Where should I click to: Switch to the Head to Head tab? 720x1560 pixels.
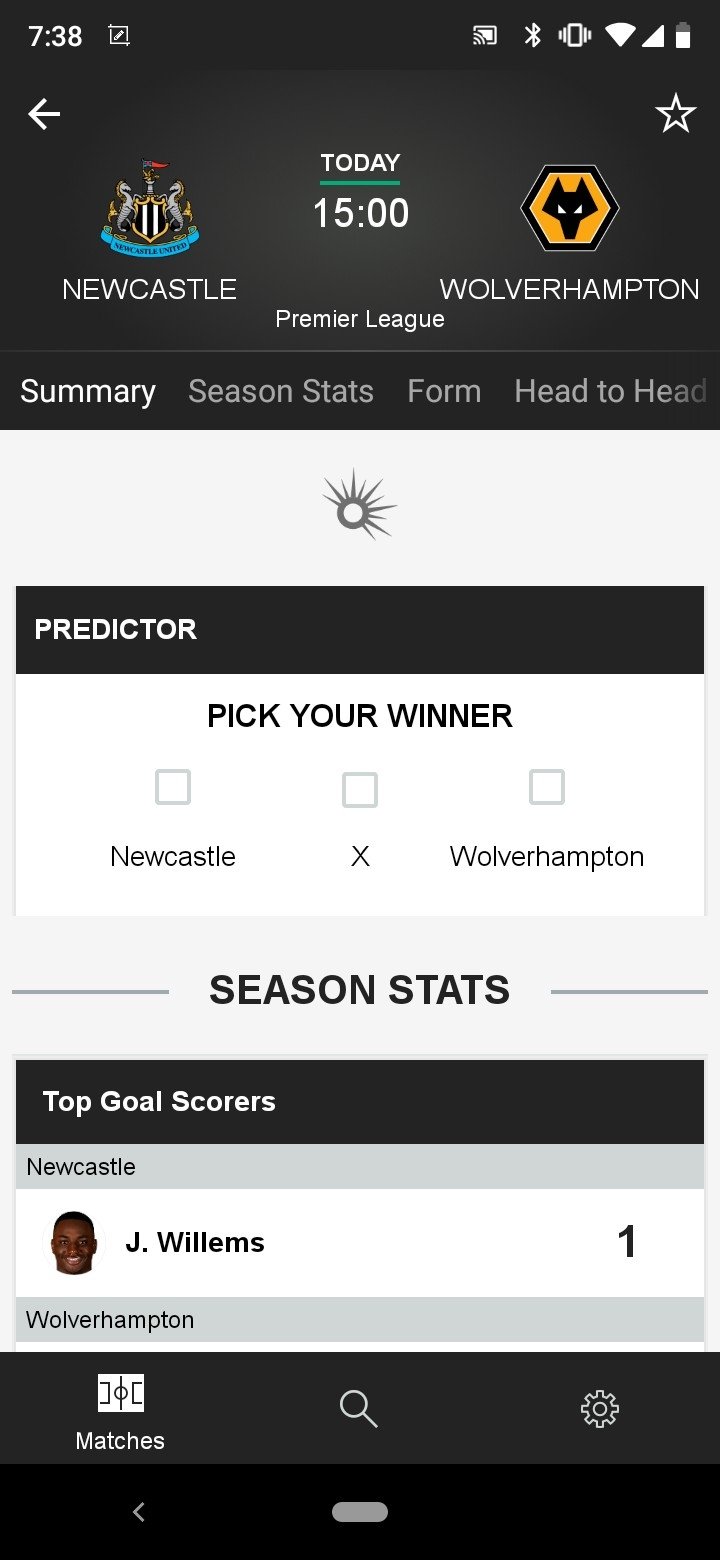611,391
